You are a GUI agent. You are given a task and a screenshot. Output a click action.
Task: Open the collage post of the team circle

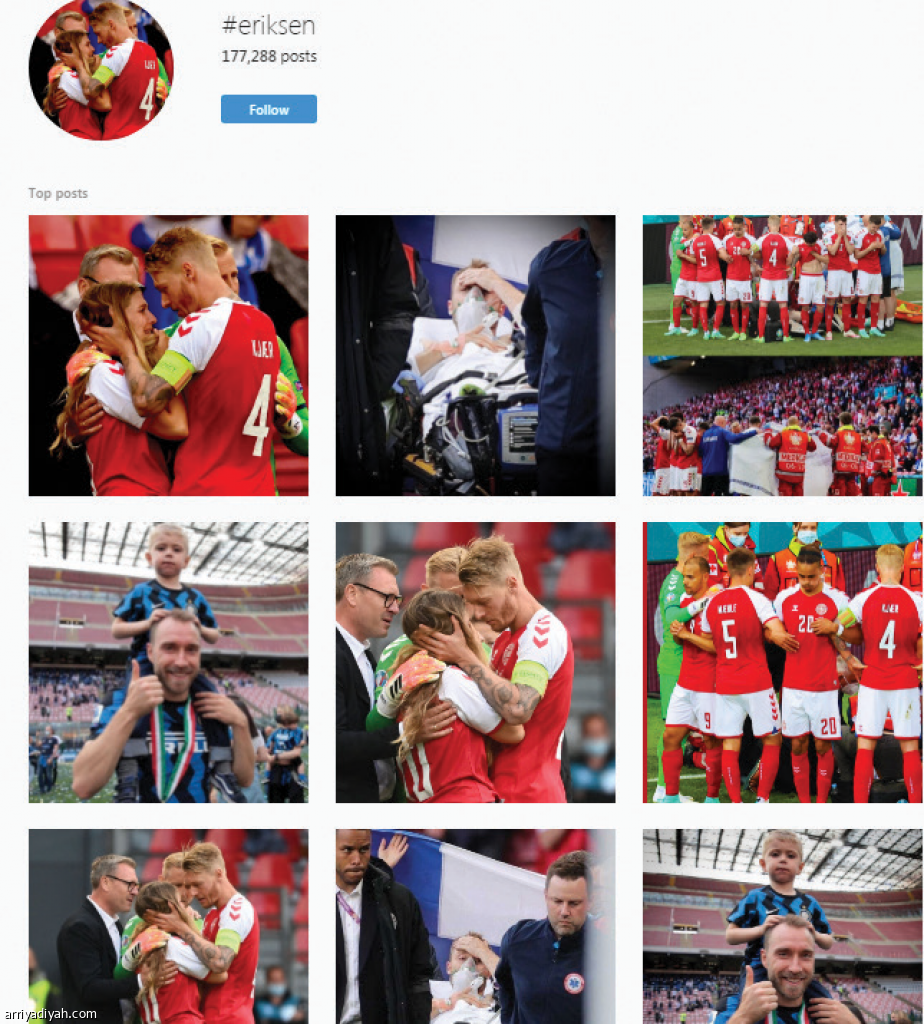click(x=782, y=355)
